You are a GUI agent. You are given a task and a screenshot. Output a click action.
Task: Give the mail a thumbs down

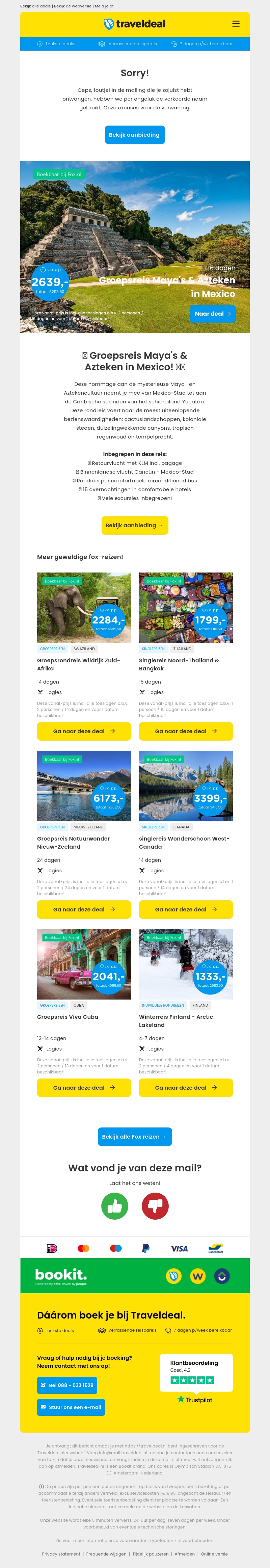point(155,1206)
